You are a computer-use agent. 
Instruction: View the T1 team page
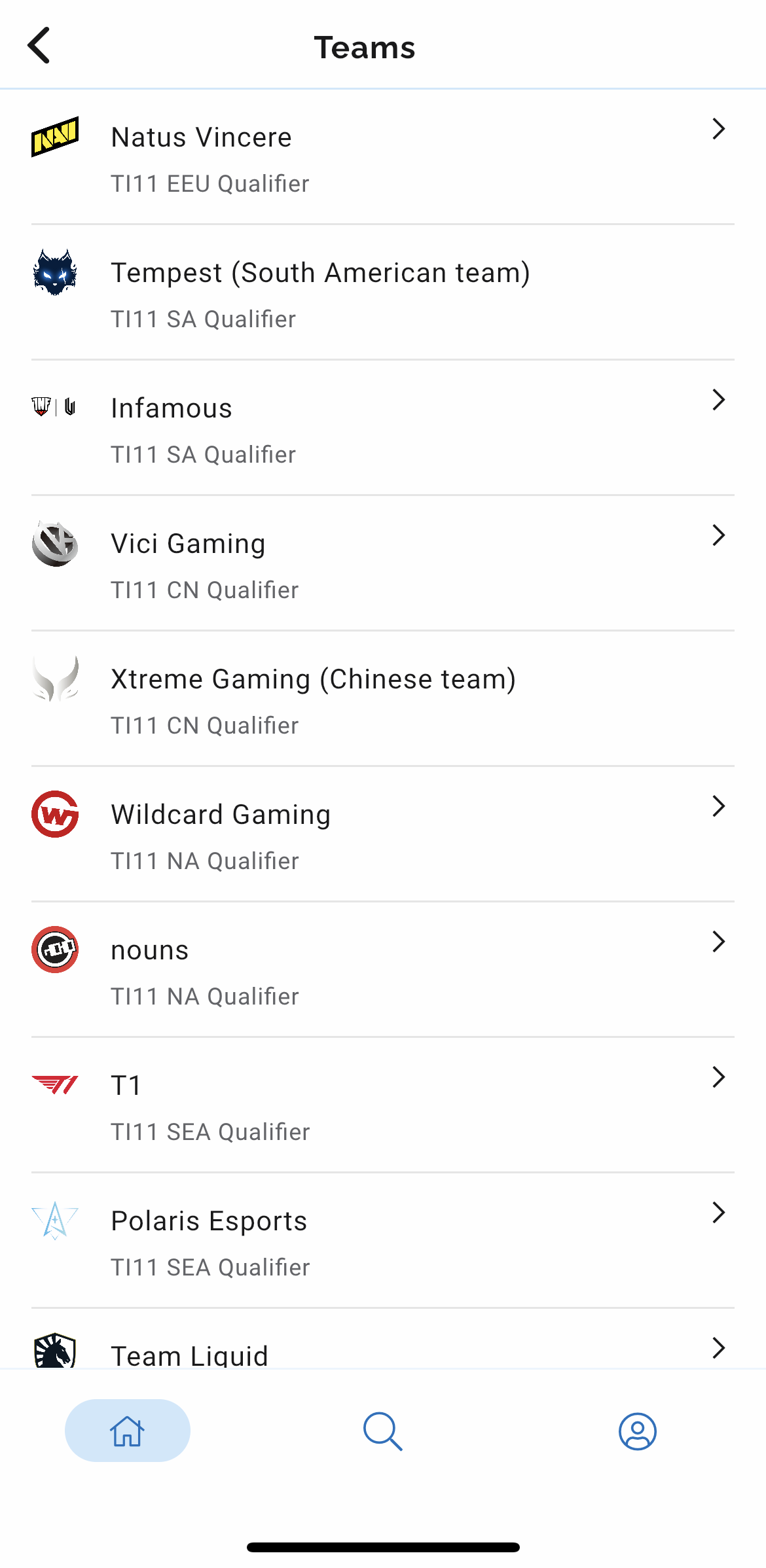383,1105
